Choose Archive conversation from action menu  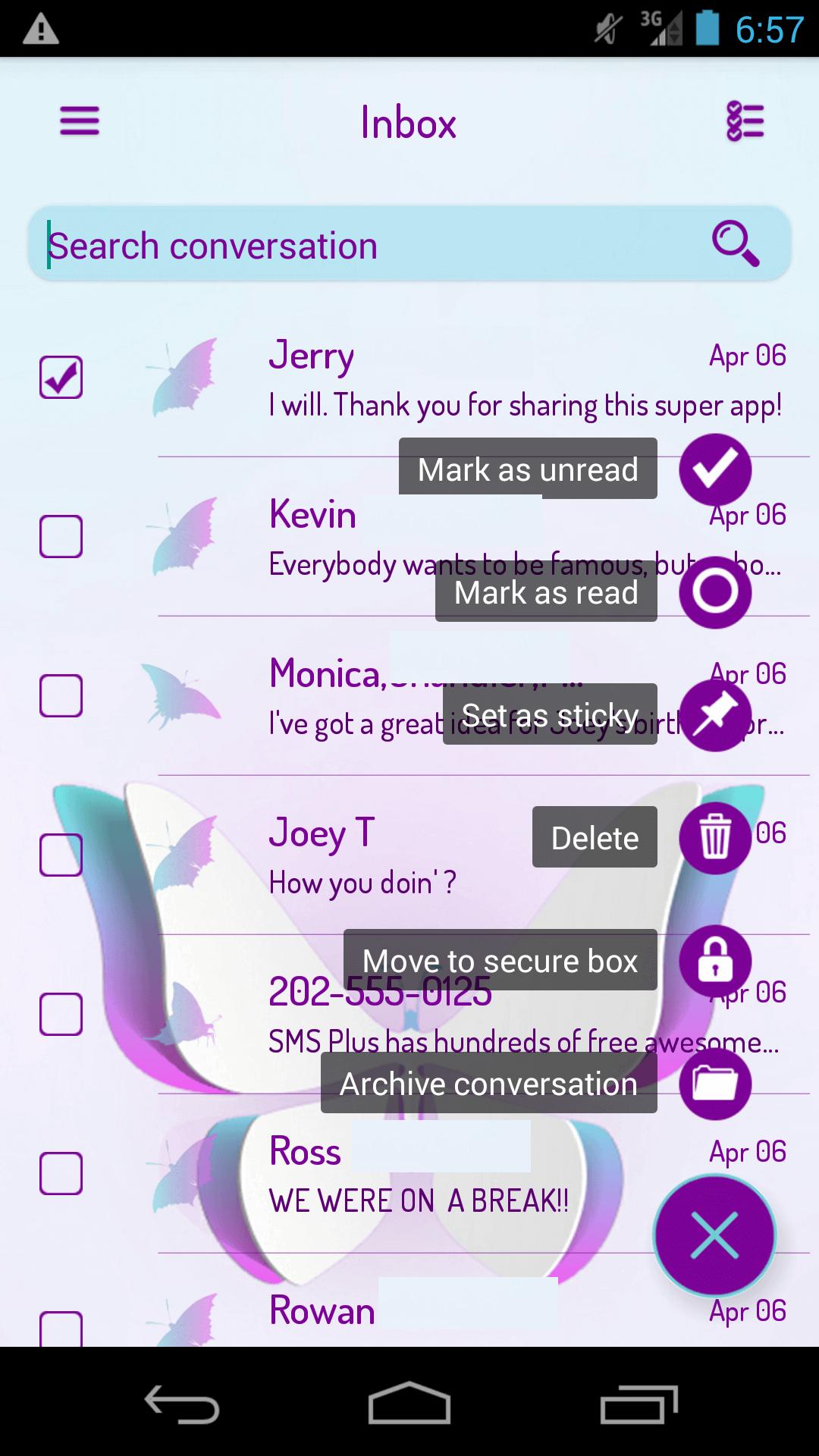click(488, 1084)
